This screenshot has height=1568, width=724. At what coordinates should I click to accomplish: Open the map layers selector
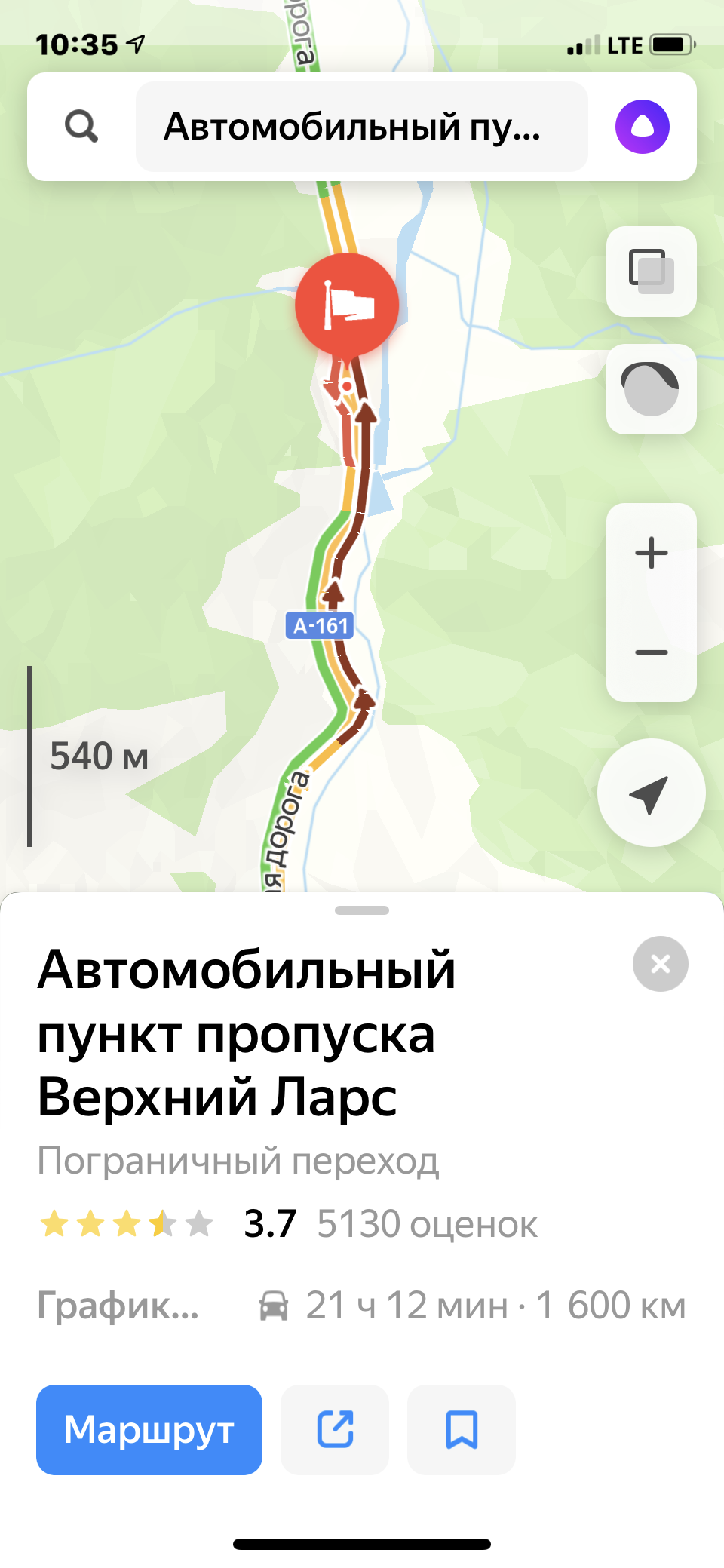coord(651,272)
